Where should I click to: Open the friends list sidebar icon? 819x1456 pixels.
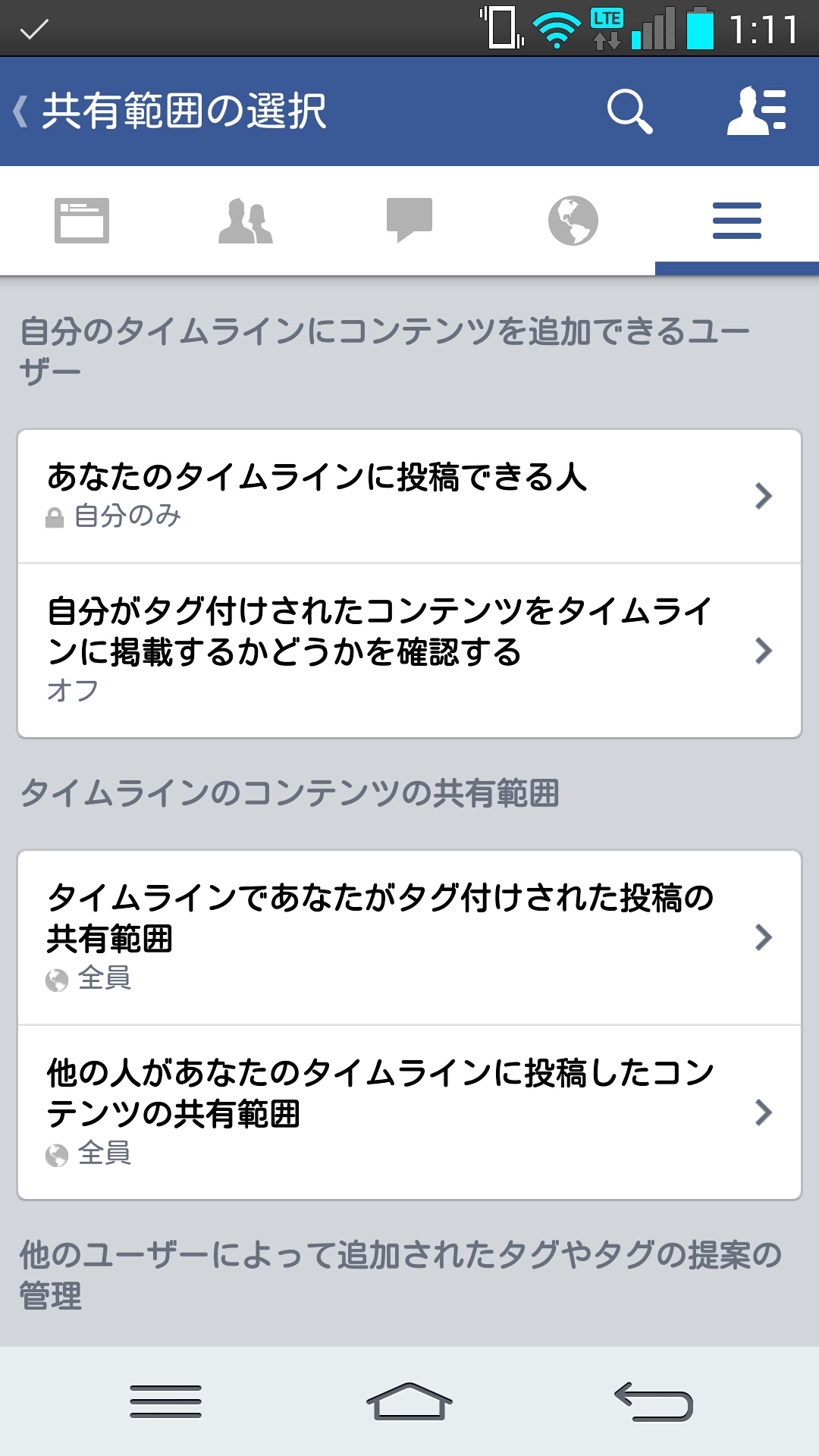coord(756,111)
